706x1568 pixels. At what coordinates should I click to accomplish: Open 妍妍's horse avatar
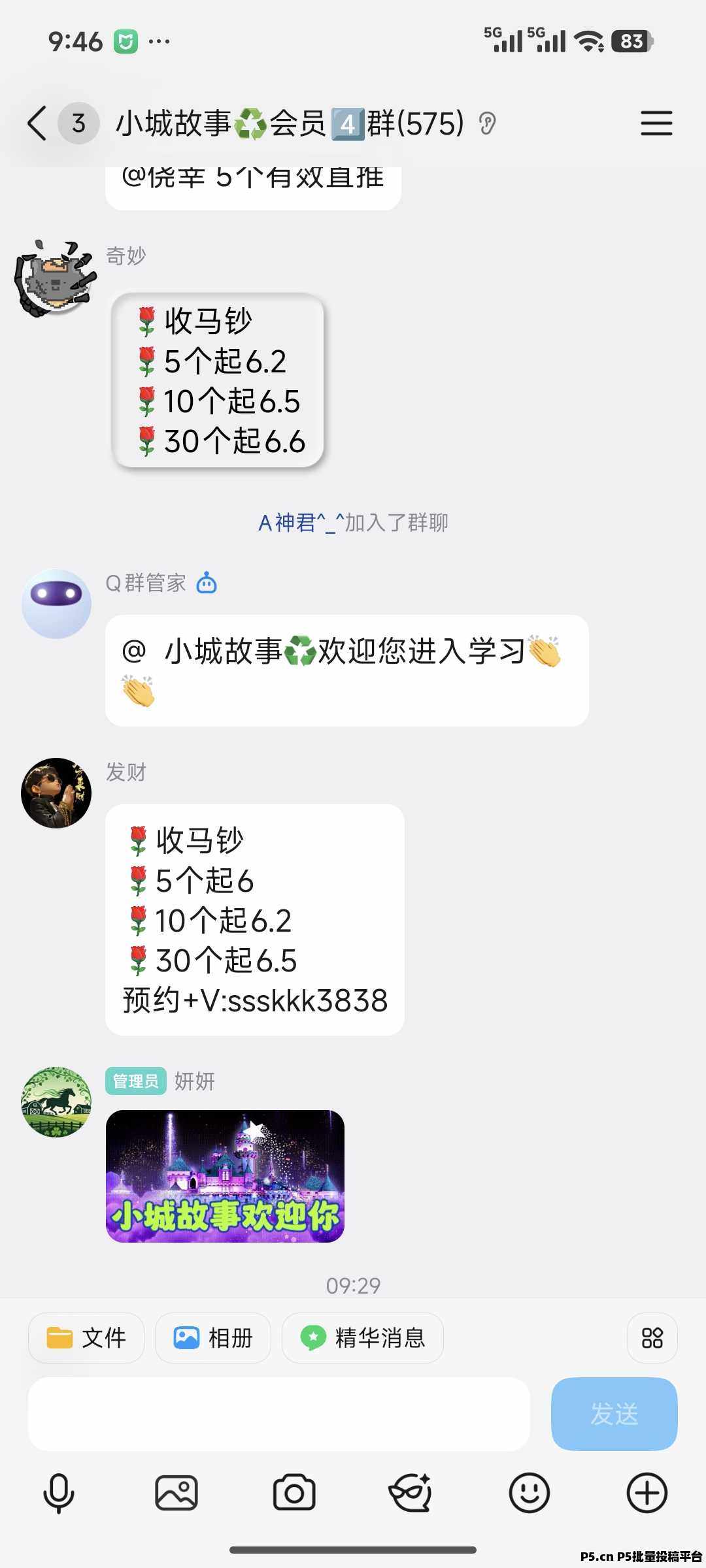tap(56, 1102)
